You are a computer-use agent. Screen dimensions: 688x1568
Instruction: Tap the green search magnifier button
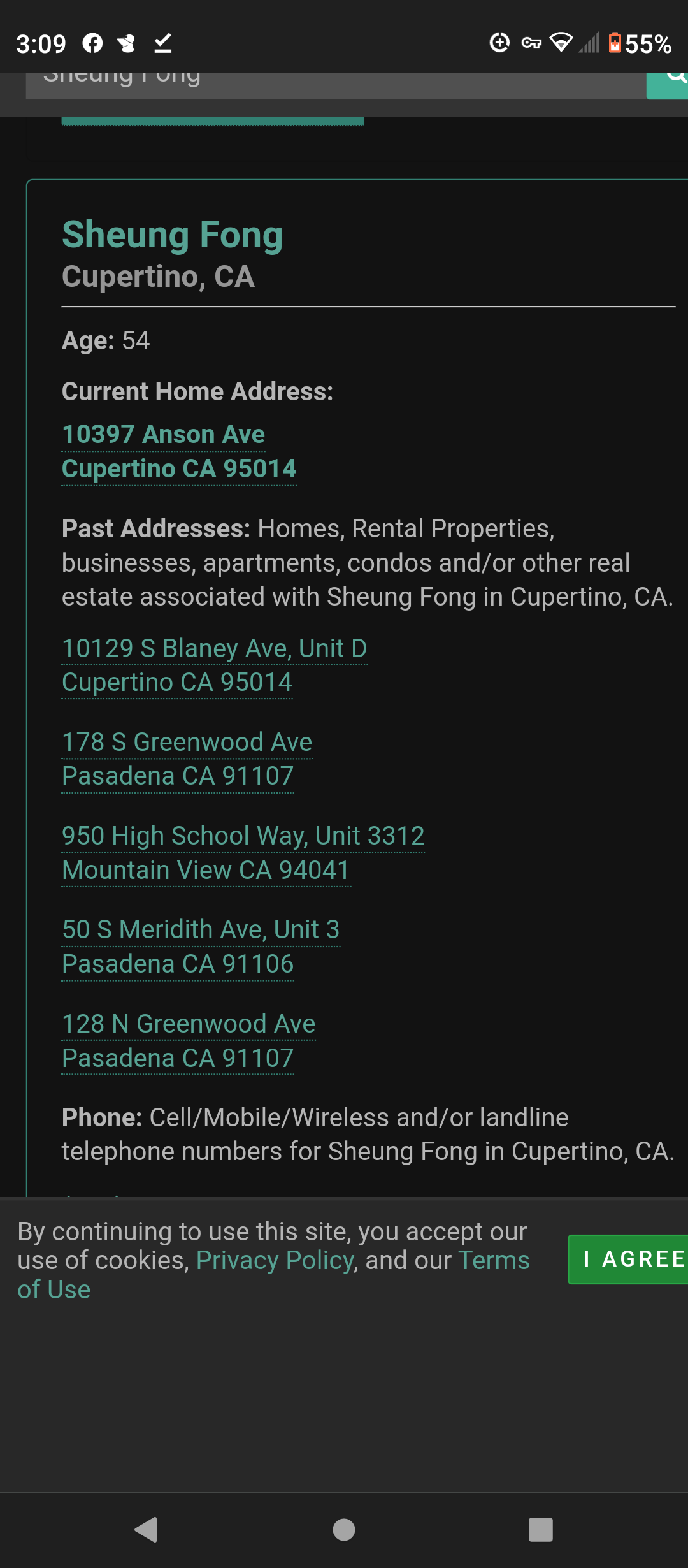pyautogui.click(x=668, y=85)
